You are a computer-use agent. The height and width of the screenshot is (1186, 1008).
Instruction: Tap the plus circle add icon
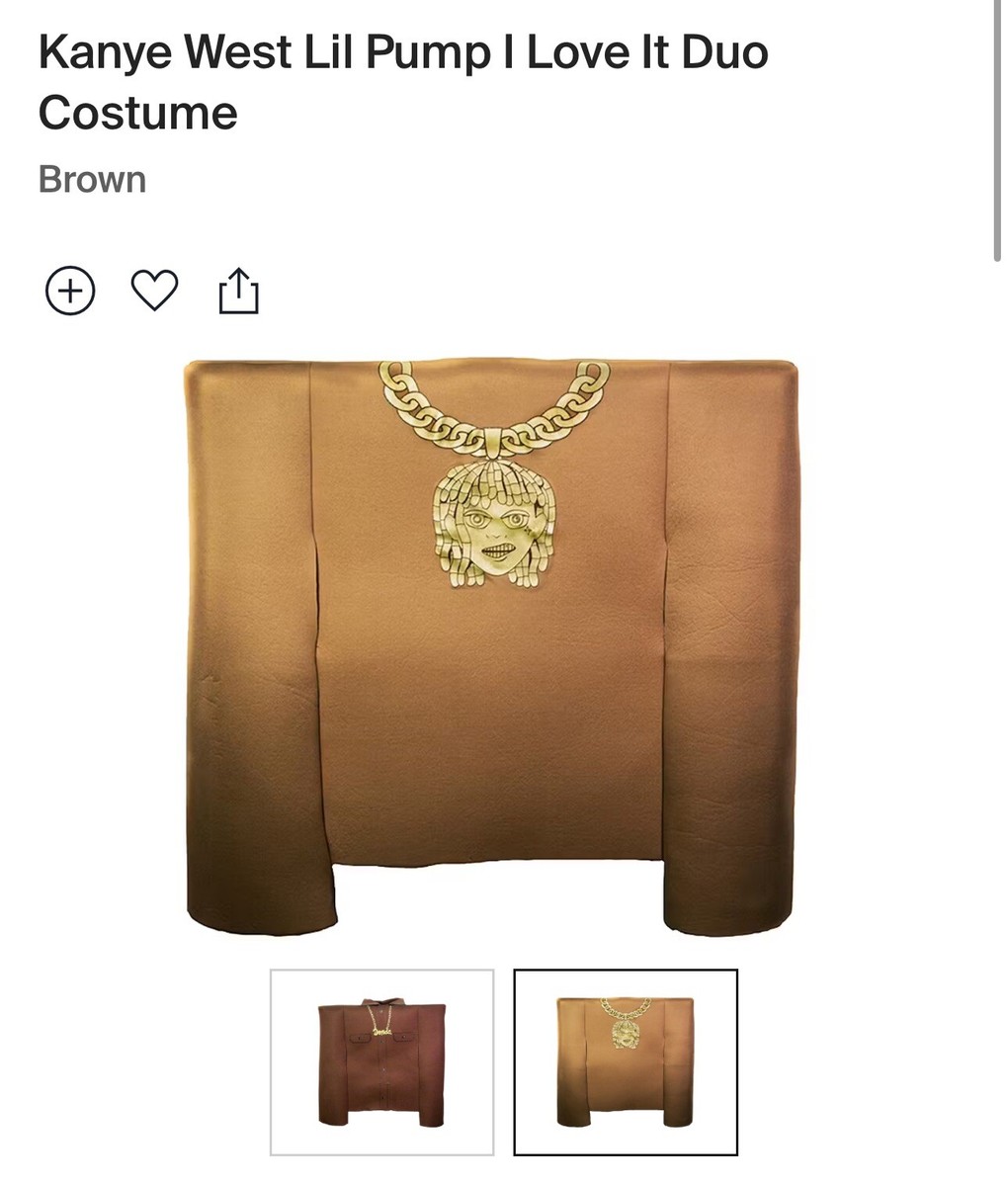tap(70, 292)
